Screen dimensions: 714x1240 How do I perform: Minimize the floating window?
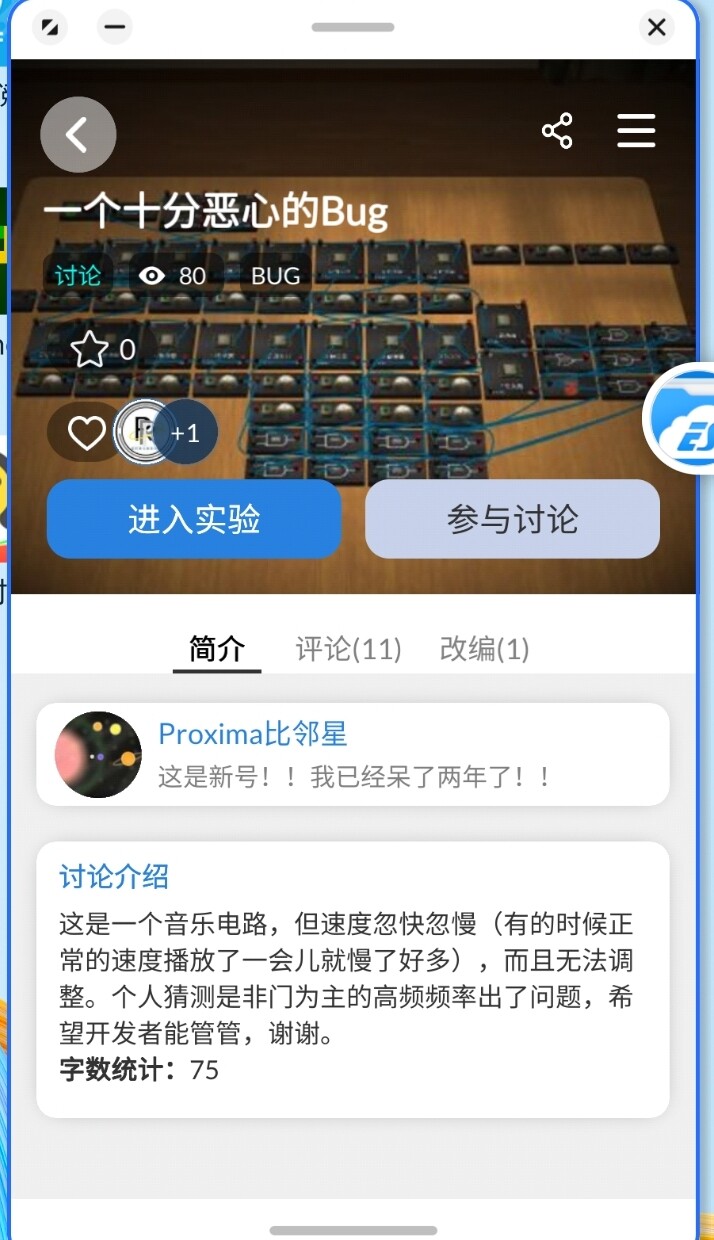coord(115,27)
